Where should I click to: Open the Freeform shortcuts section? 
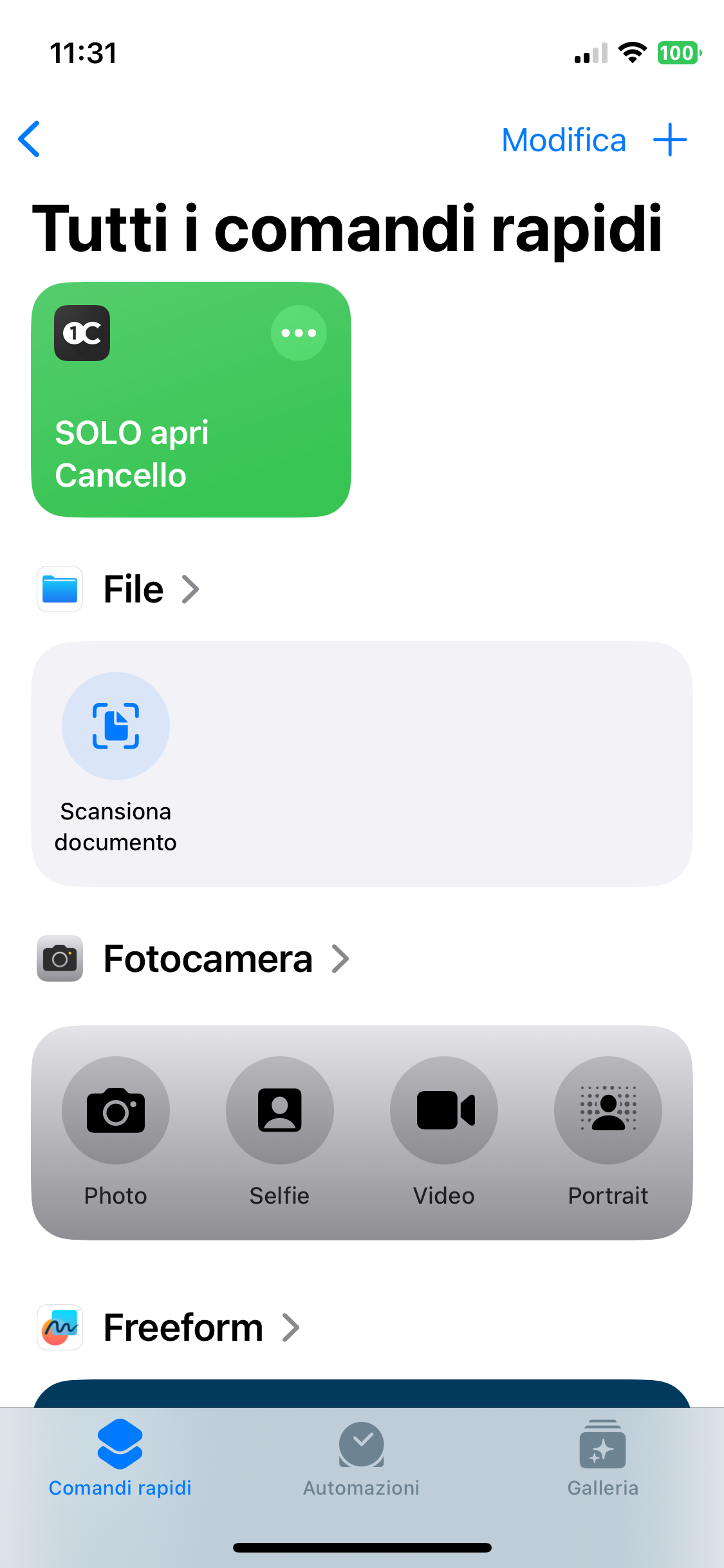(x=169, y=1327)
